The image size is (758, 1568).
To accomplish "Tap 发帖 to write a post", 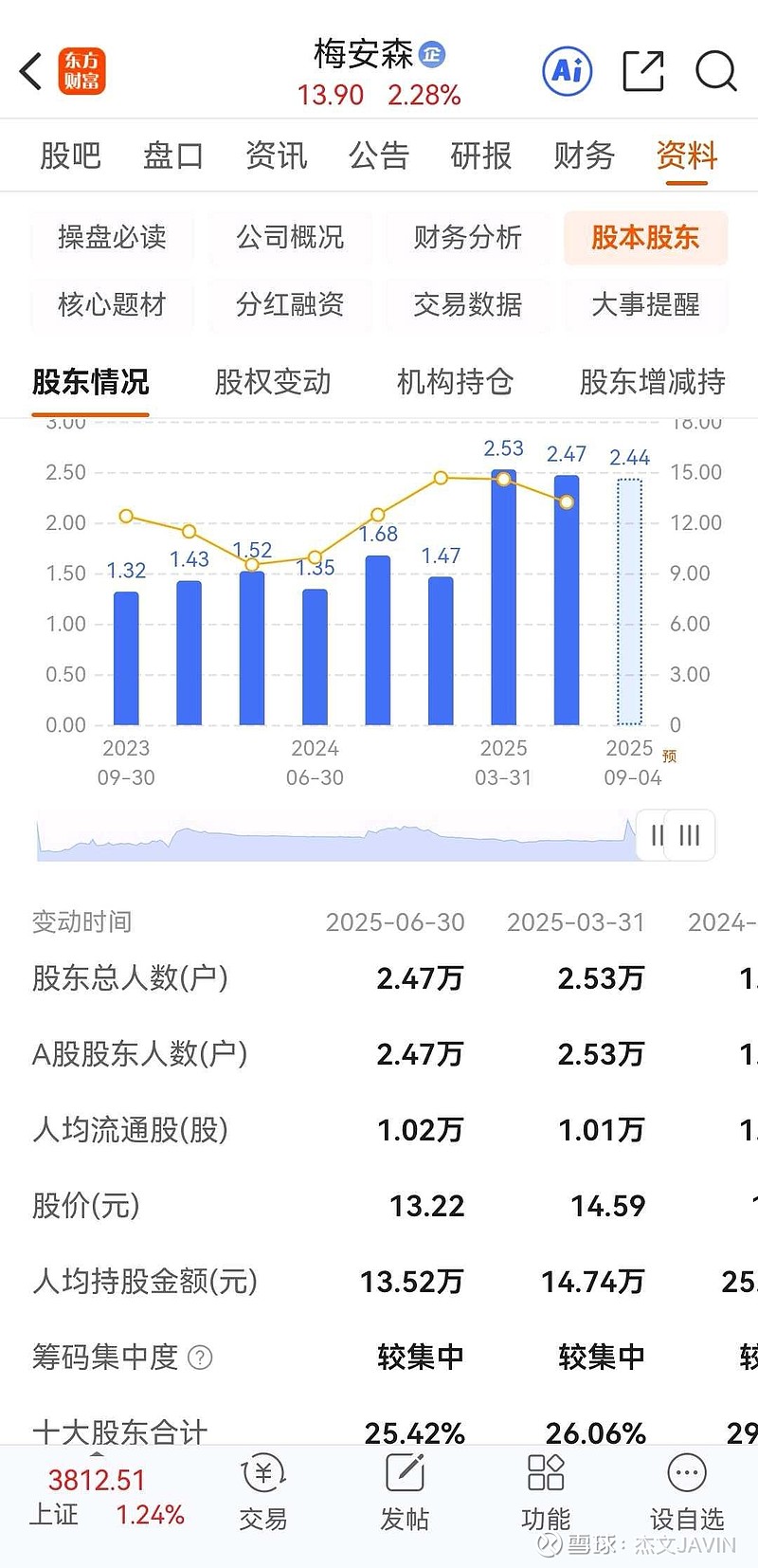I will [x=405, y=1494].
